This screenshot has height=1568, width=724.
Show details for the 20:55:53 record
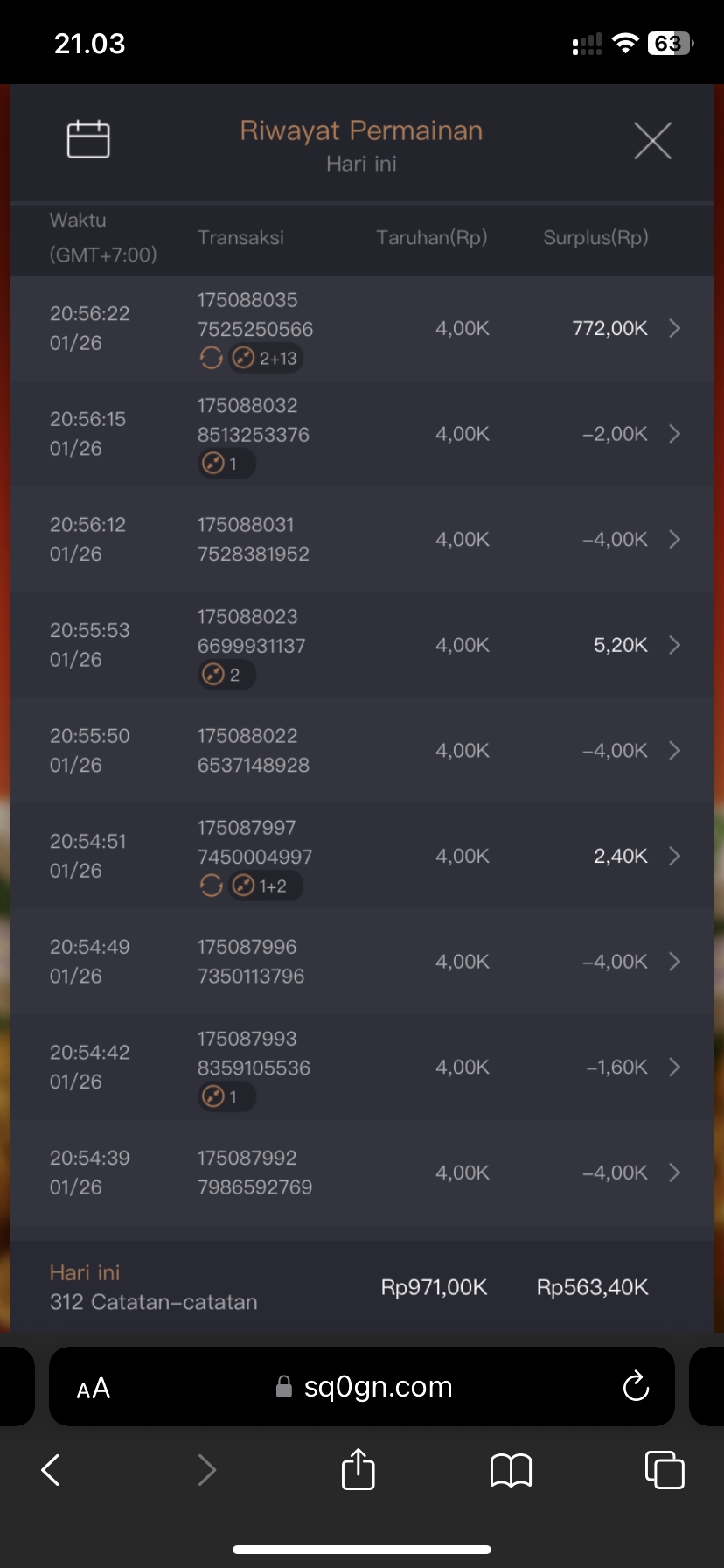pos(674,645)
